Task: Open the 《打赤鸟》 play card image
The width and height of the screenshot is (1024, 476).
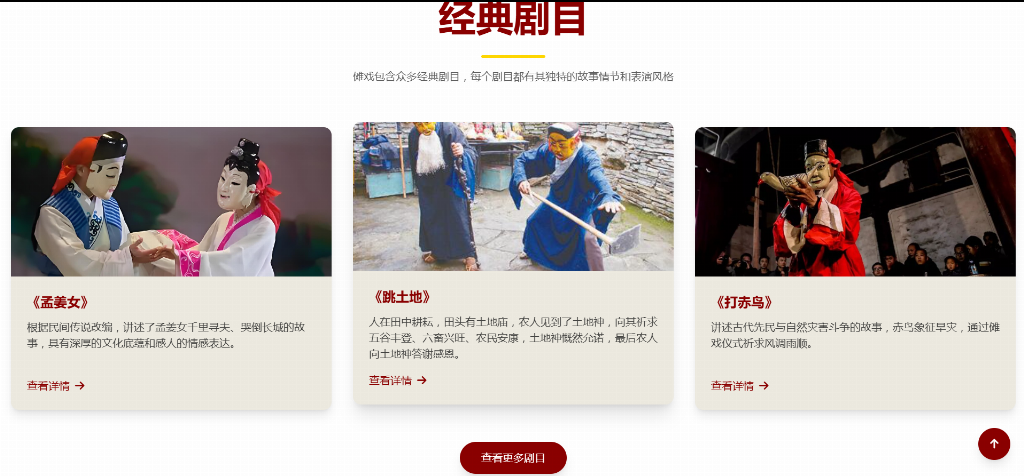Action: [855, 201]
